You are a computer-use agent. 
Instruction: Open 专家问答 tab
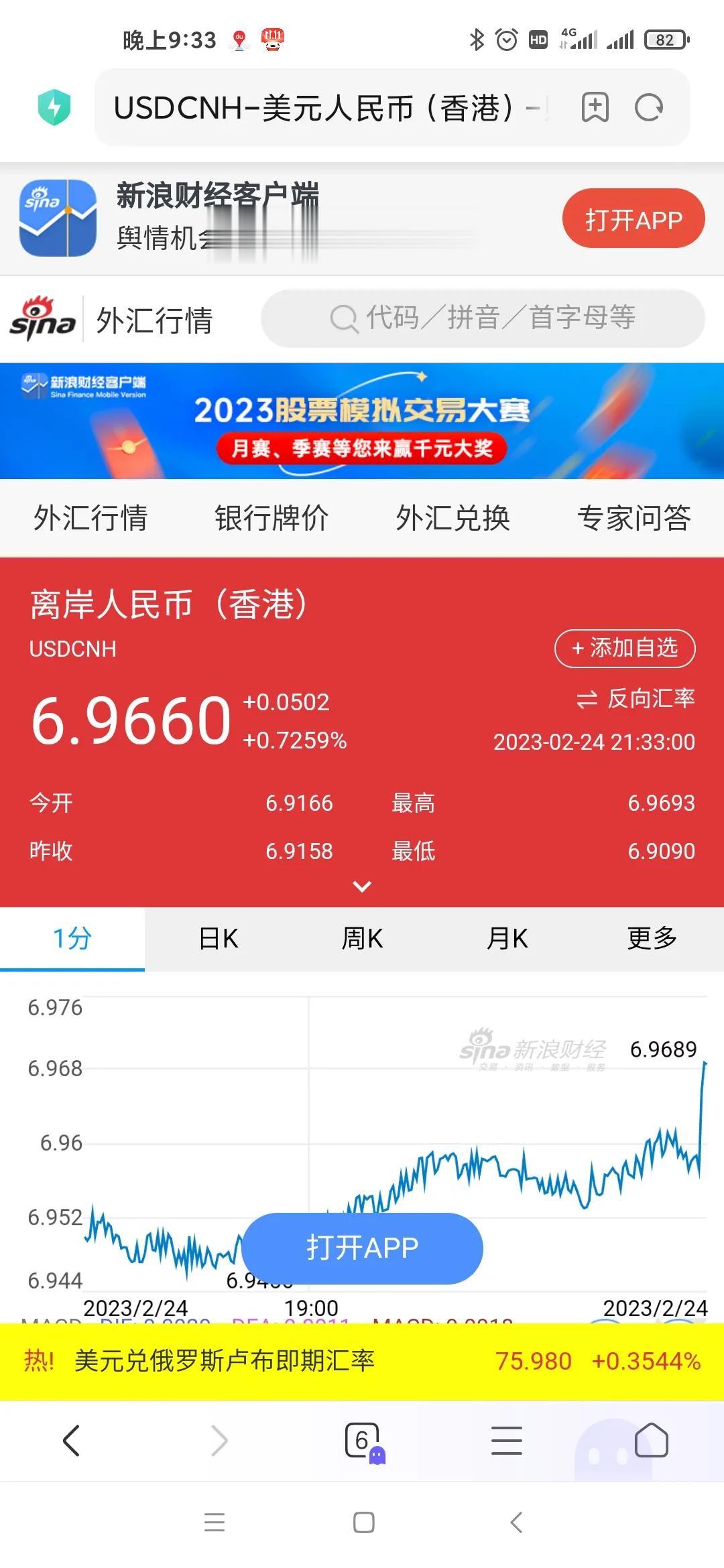633,518
